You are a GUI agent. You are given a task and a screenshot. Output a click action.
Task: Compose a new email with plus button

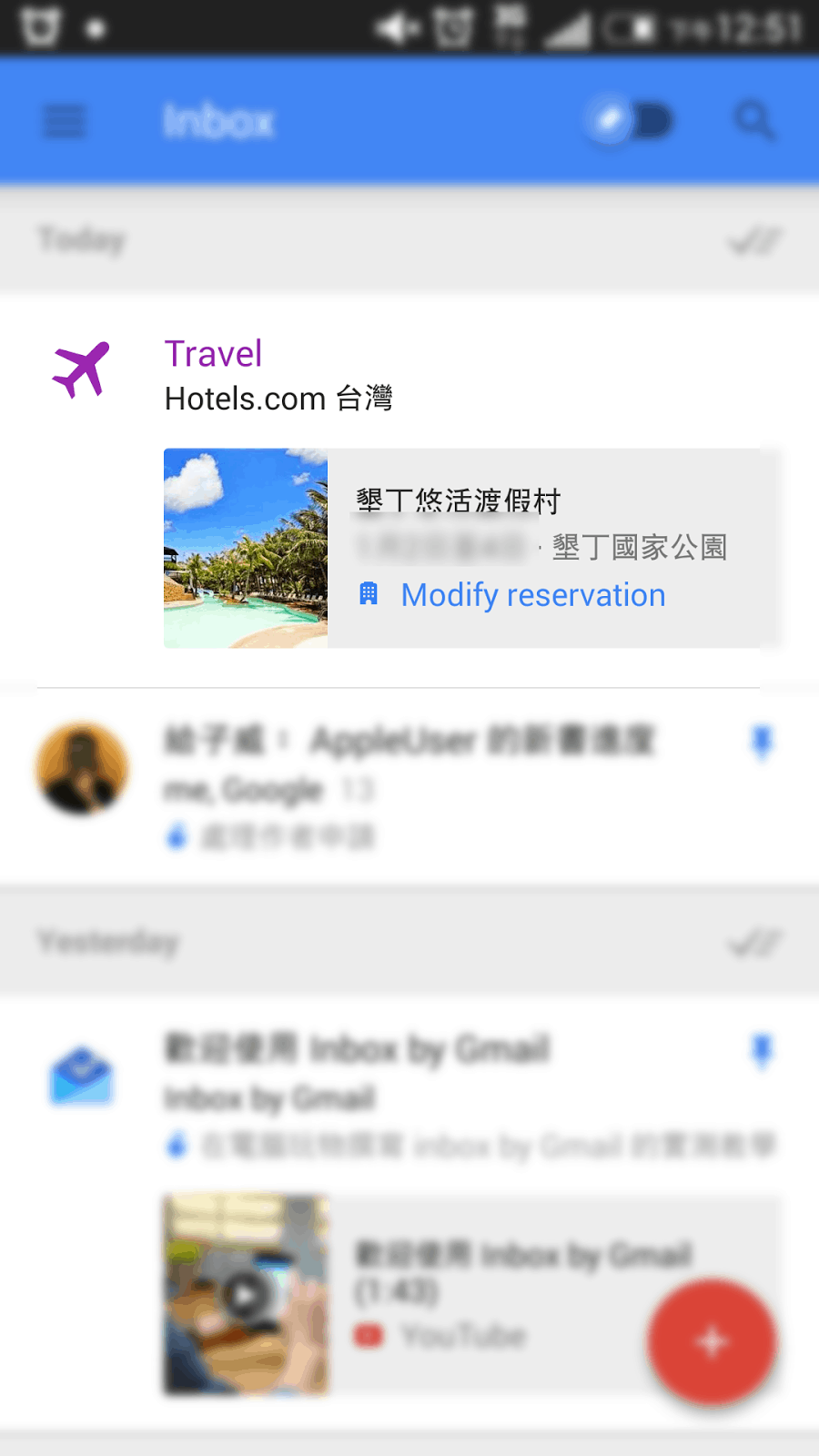(712, 1341)
